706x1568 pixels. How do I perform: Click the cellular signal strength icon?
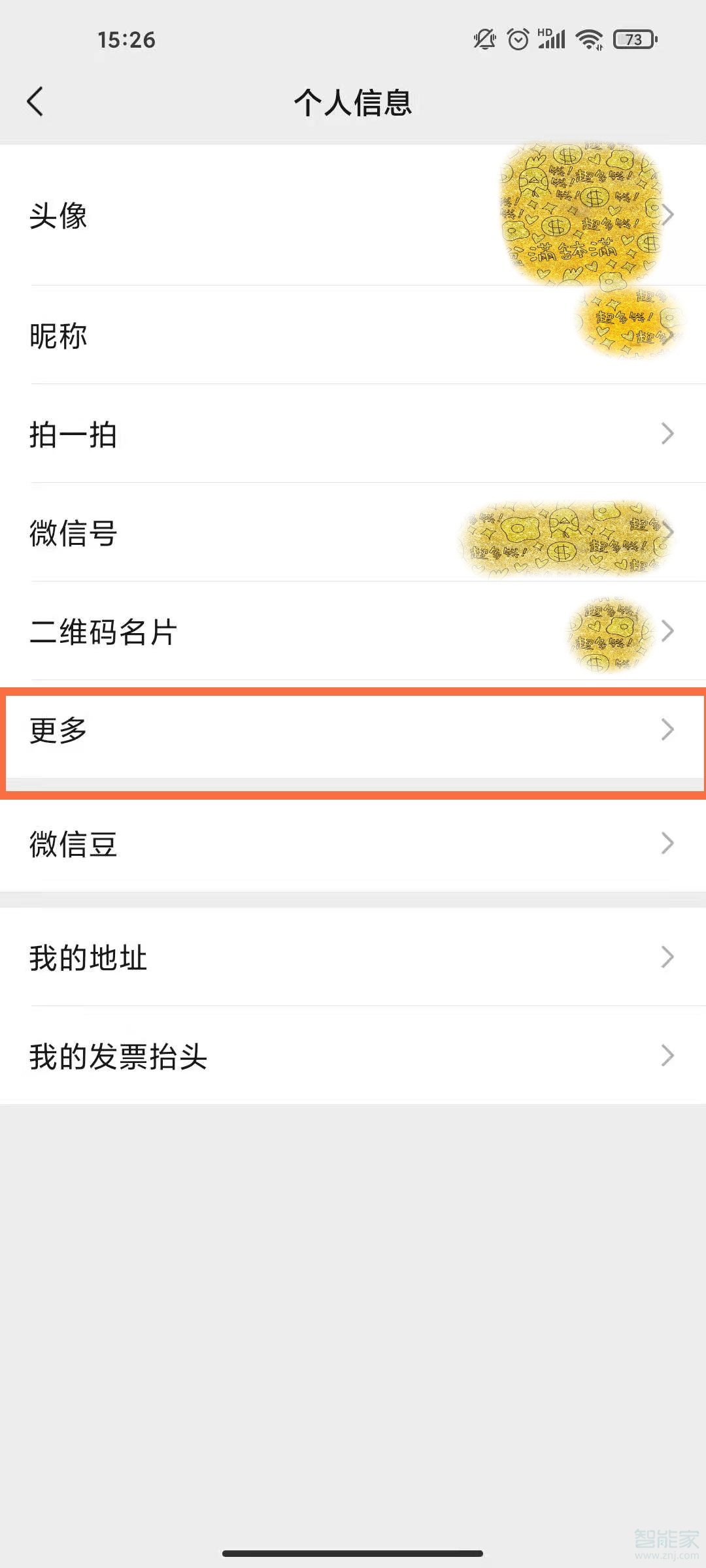coord(552,41)
